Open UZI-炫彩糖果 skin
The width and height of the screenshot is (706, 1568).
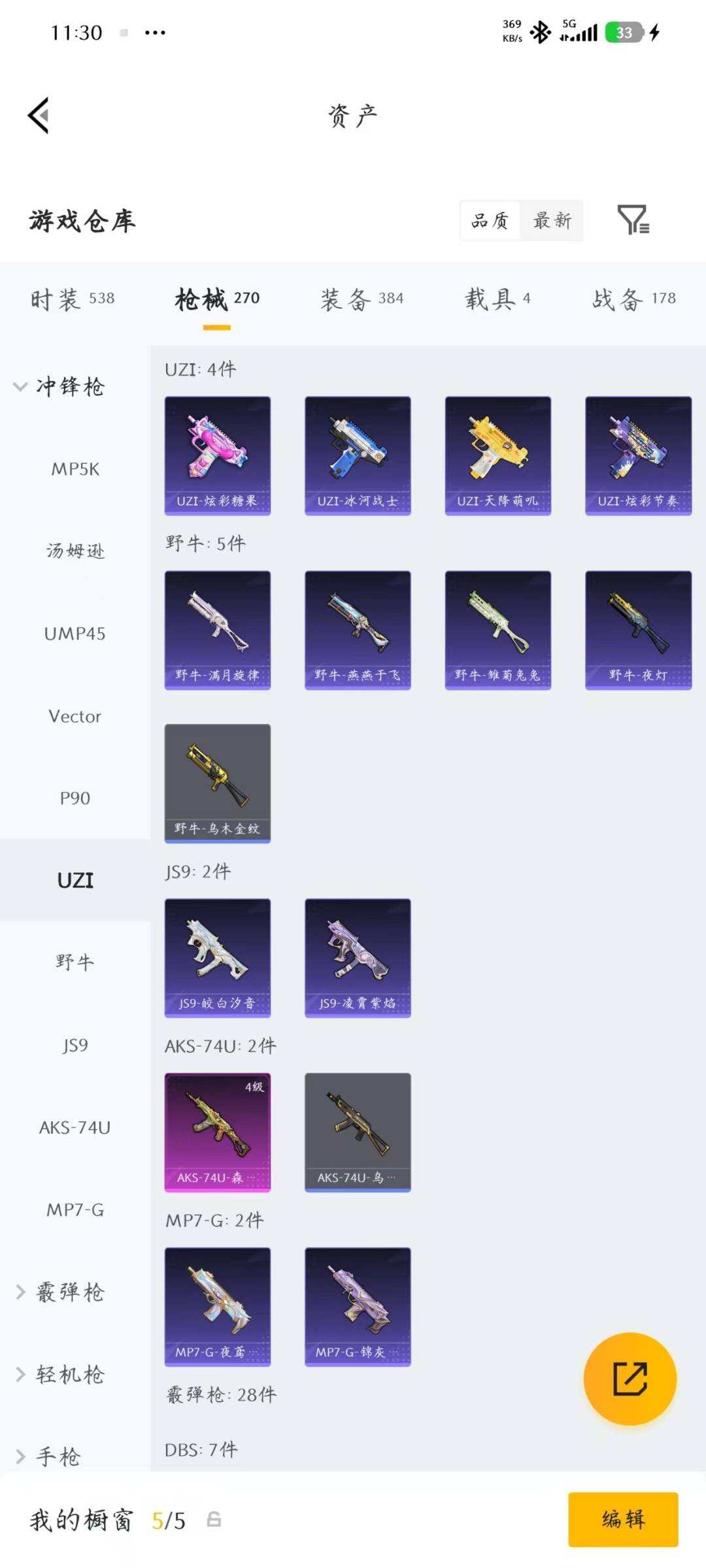coord(218,456)
